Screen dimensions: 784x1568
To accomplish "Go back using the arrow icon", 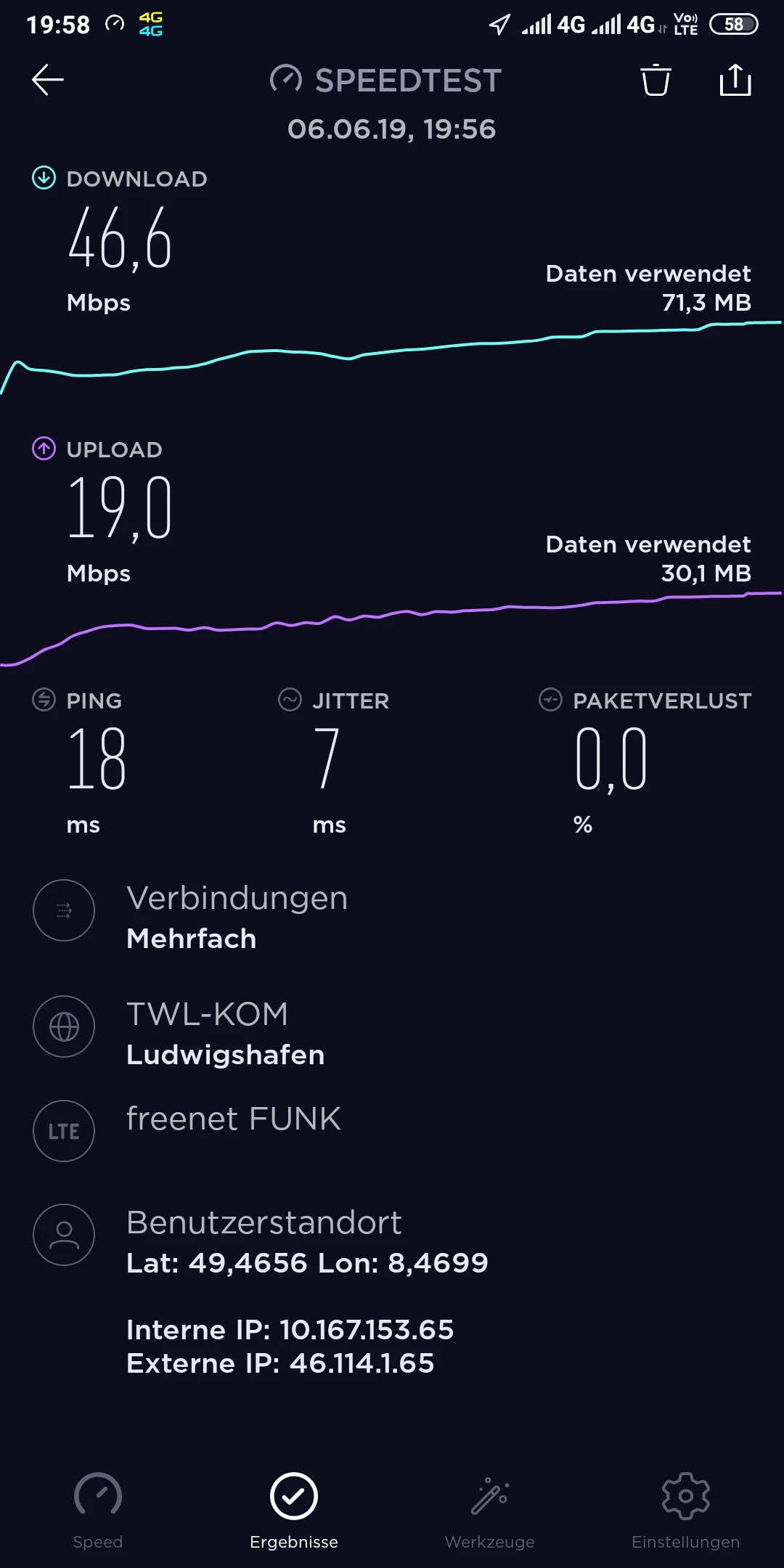I will (x=48, y=80).
